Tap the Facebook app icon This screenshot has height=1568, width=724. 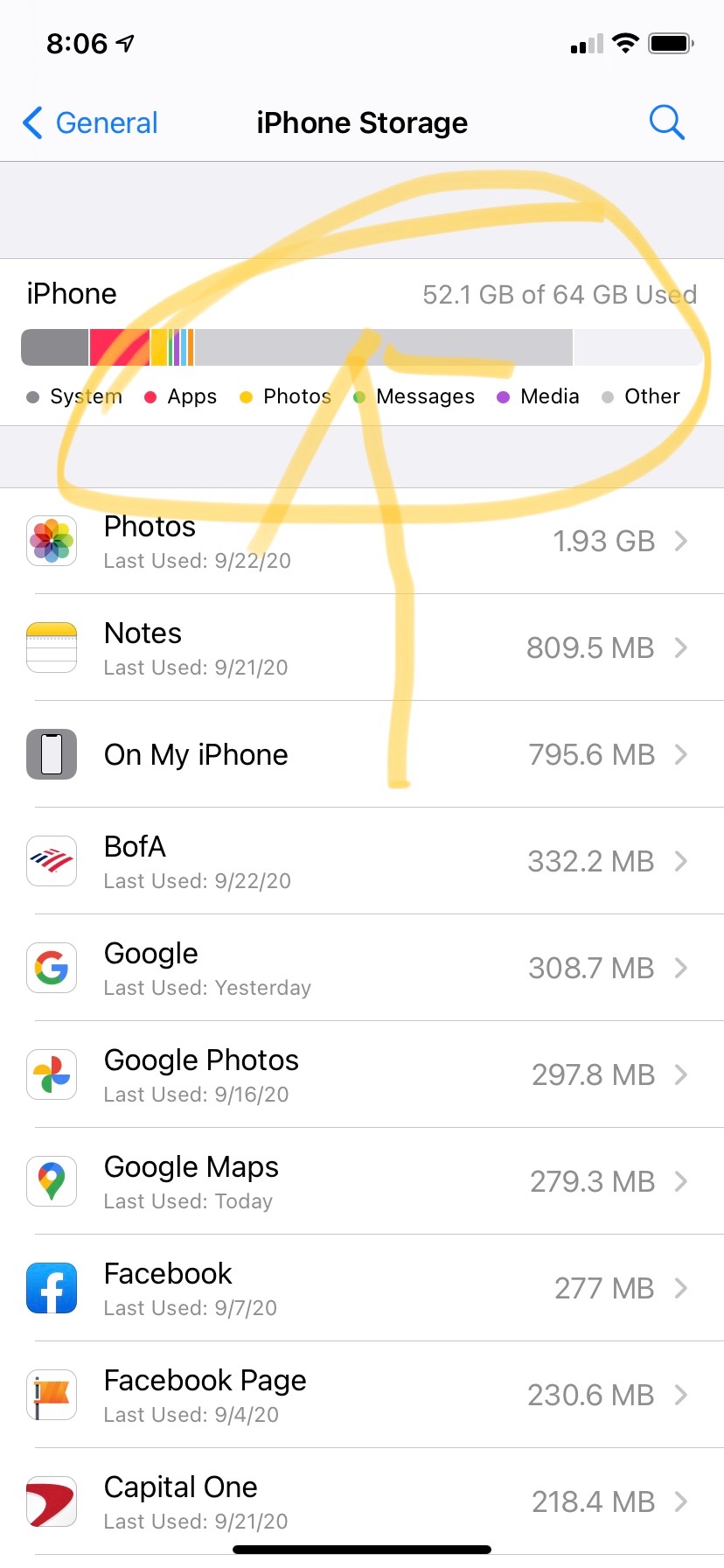52,1287
